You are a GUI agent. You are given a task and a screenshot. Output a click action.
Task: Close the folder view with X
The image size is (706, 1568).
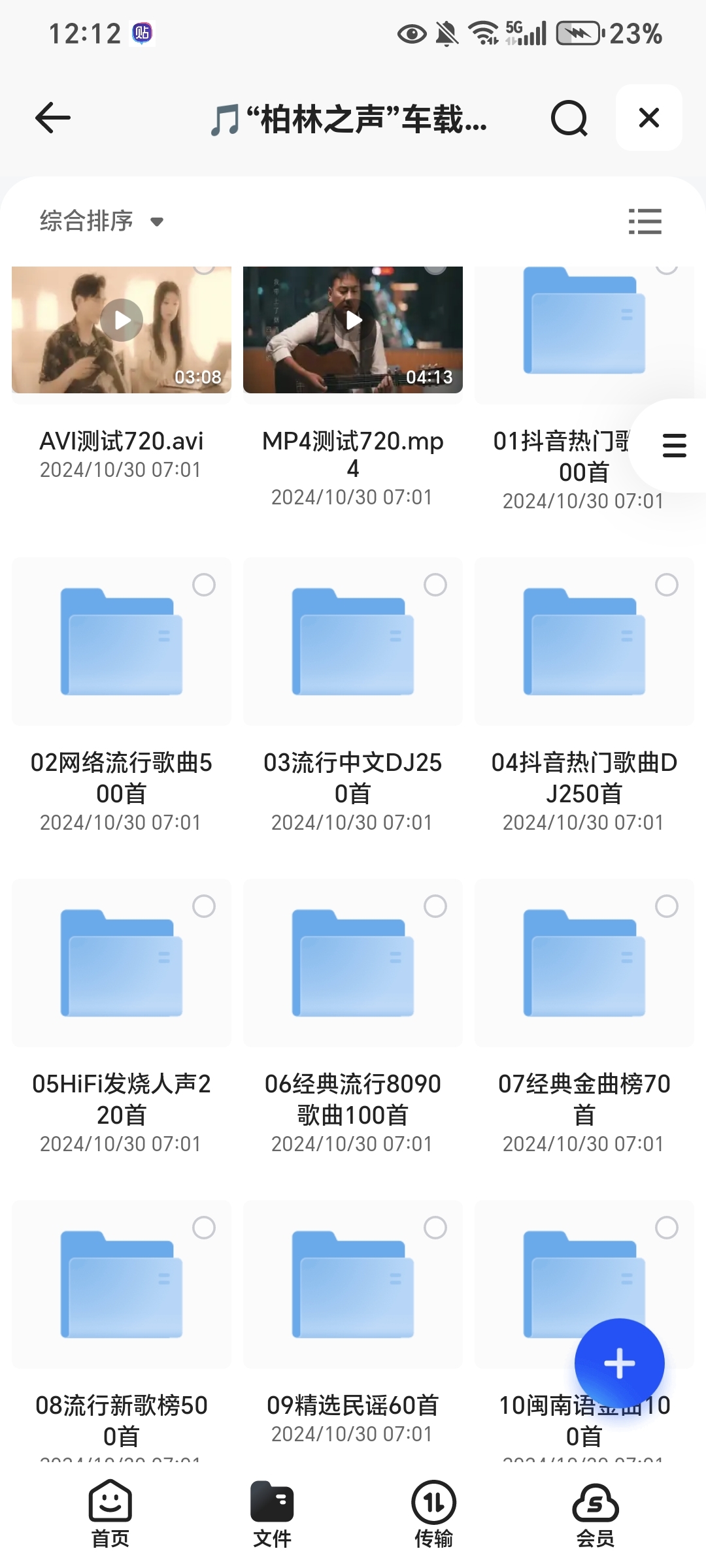tap(649, 118)
